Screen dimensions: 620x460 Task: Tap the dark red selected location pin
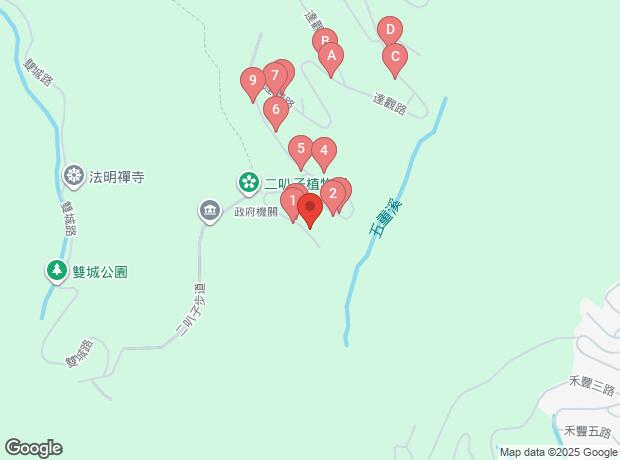pos(310,209)
